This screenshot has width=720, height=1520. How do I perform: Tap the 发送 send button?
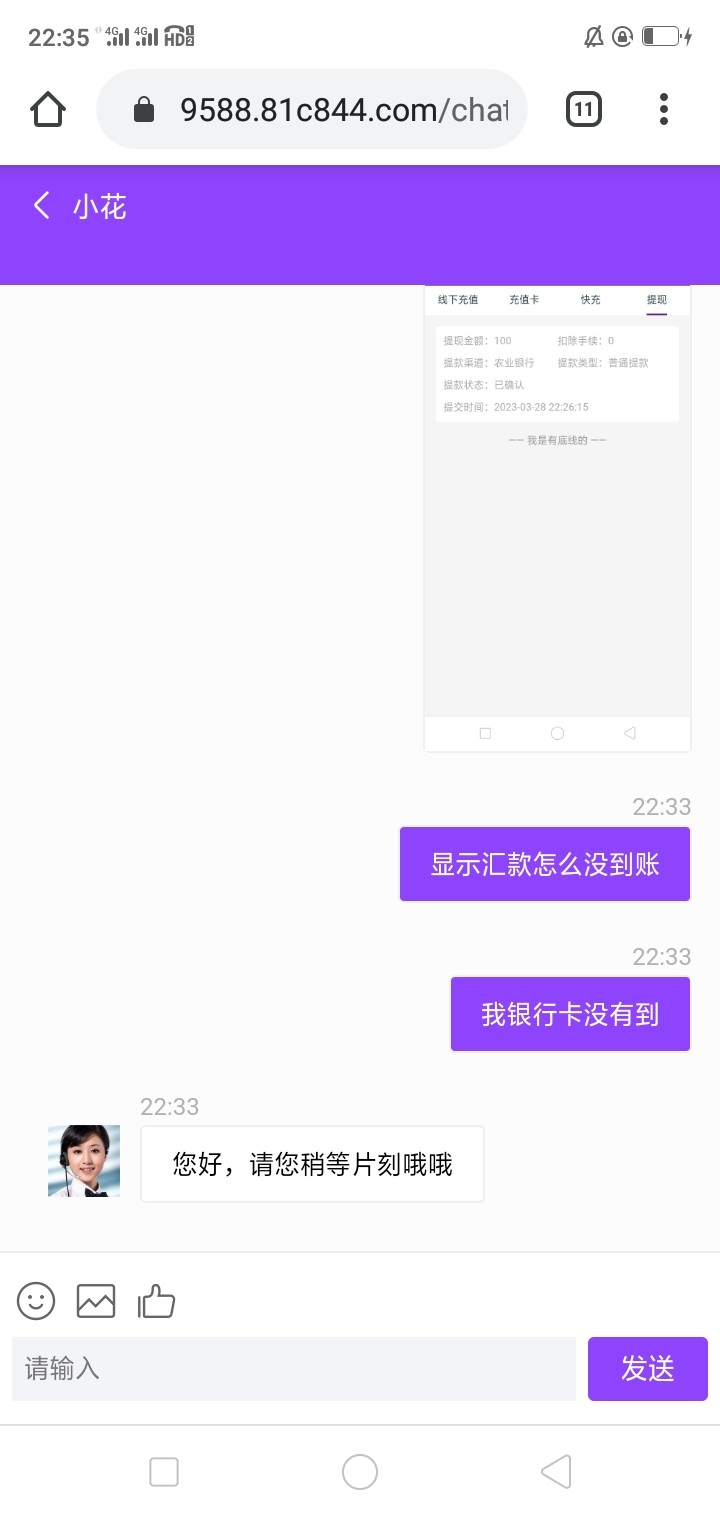tap(647, 1368)
